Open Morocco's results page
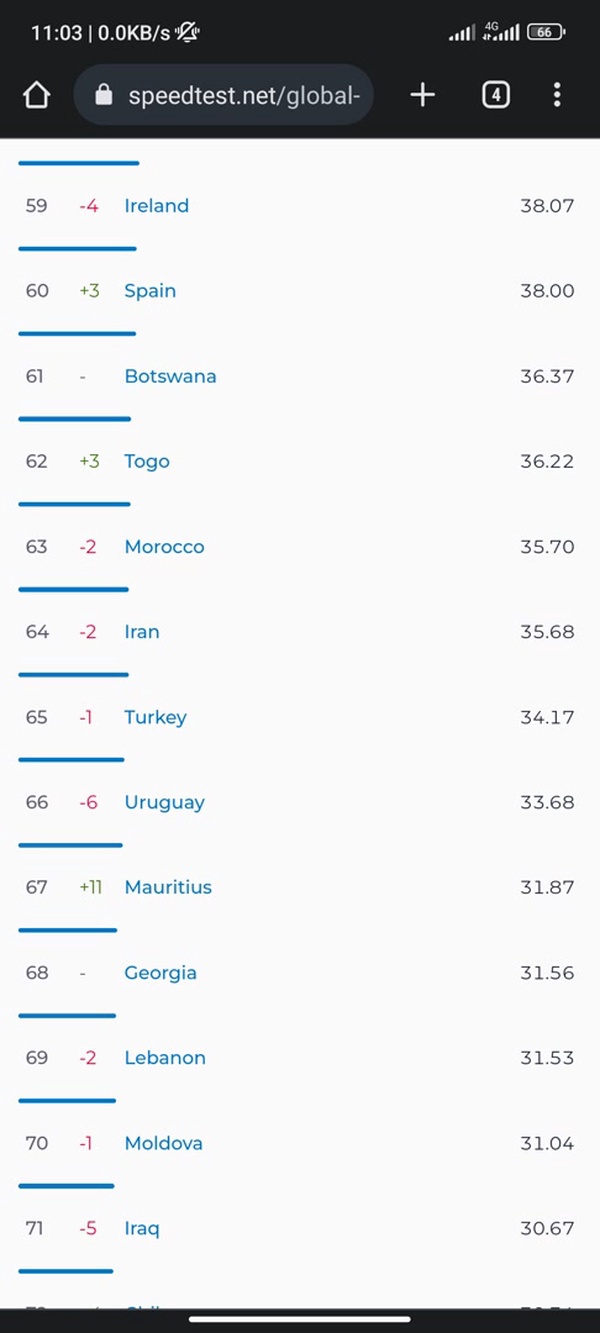 coord(164,547)
